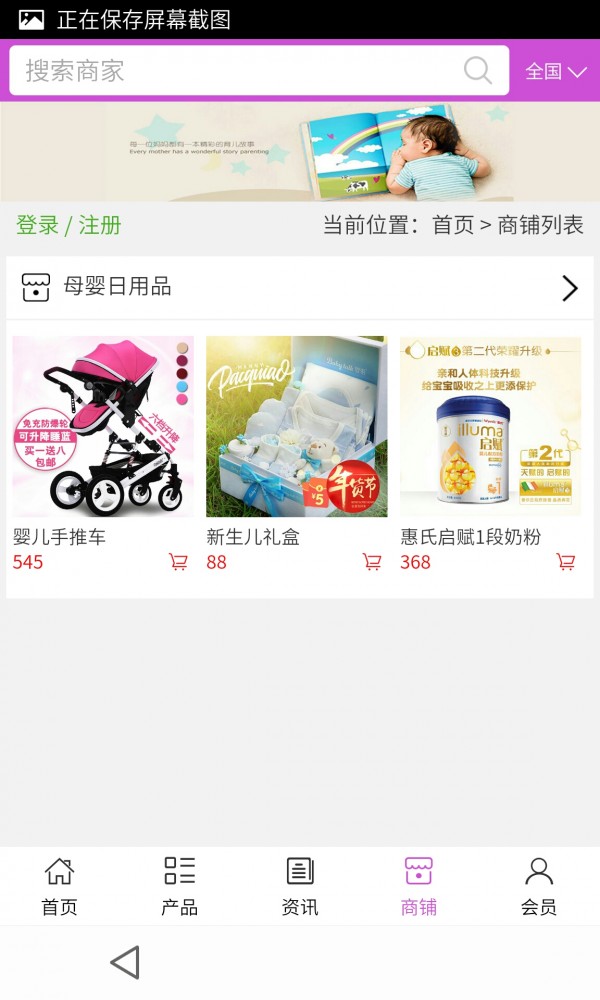Screen dimensions: 600x1000
Task: Go to 首页 in the breadcrumb
Action: coord(452,225)
